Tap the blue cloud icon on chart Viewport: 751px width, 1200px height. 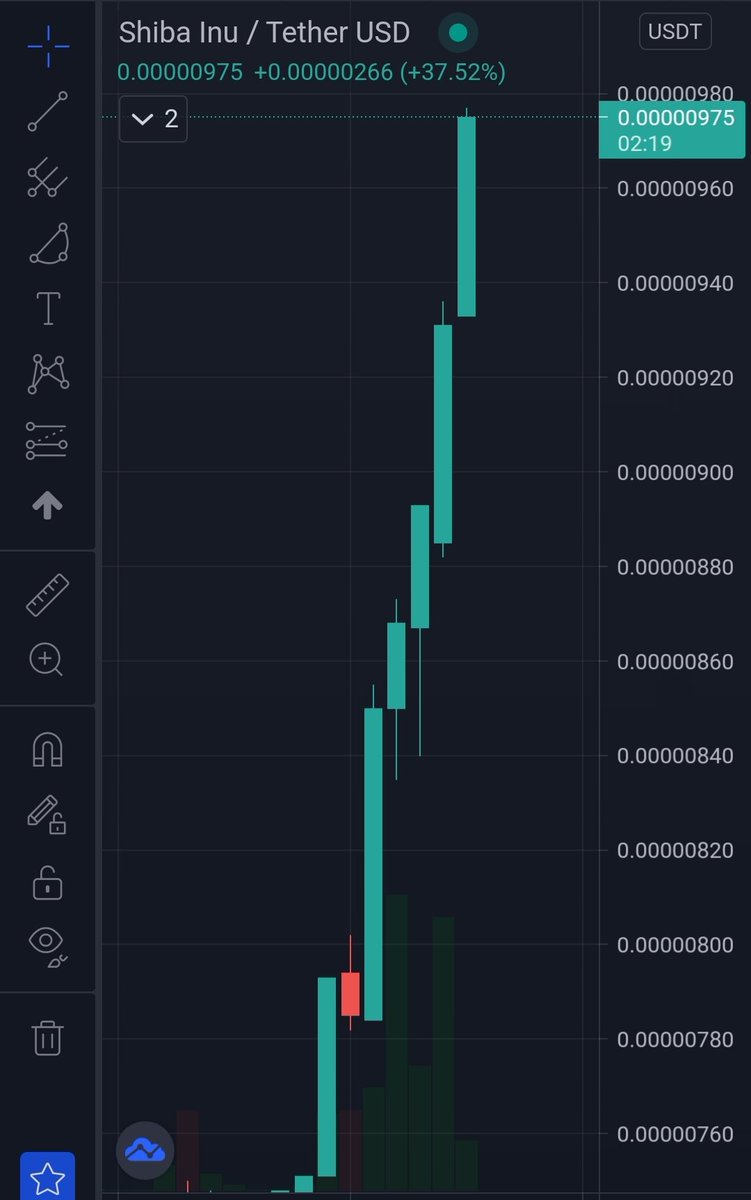tap(145, 1150)
